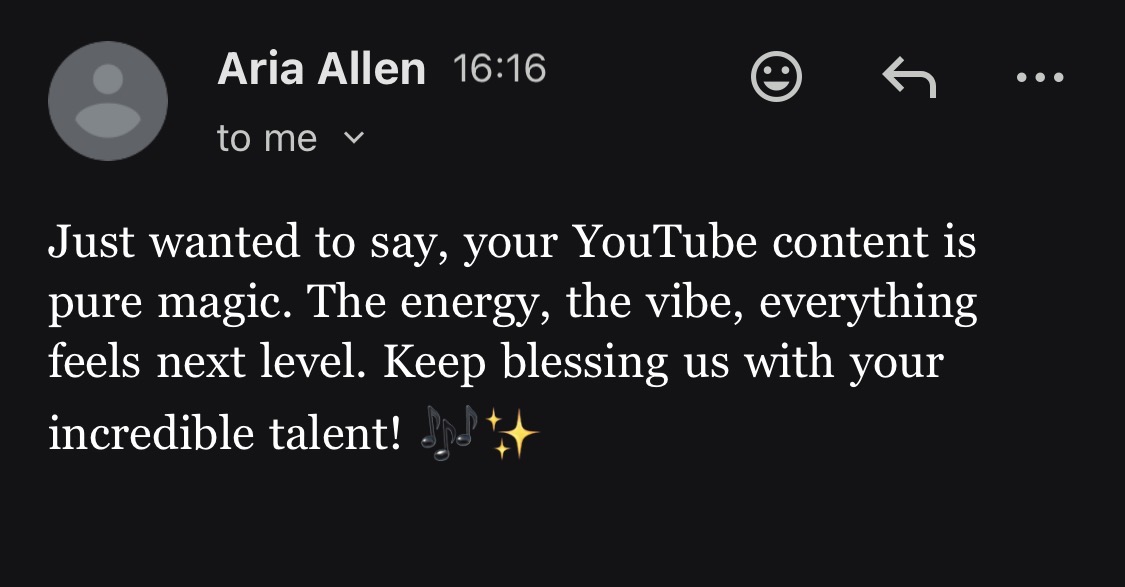Reply to Aria Allen's email

[x=909, y=77]
